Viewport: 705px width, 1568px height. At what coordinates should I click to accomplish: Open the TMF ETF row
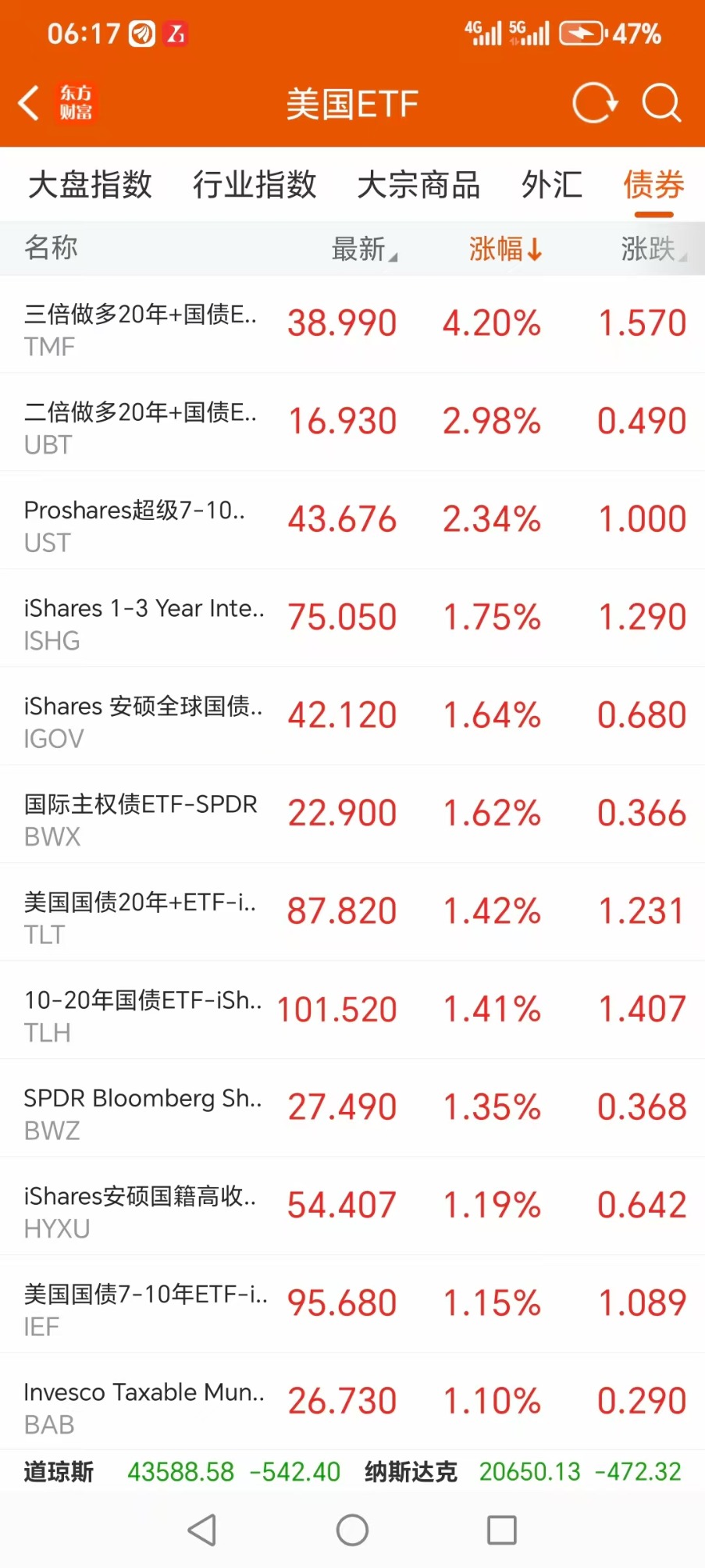(x=352, y=324)
